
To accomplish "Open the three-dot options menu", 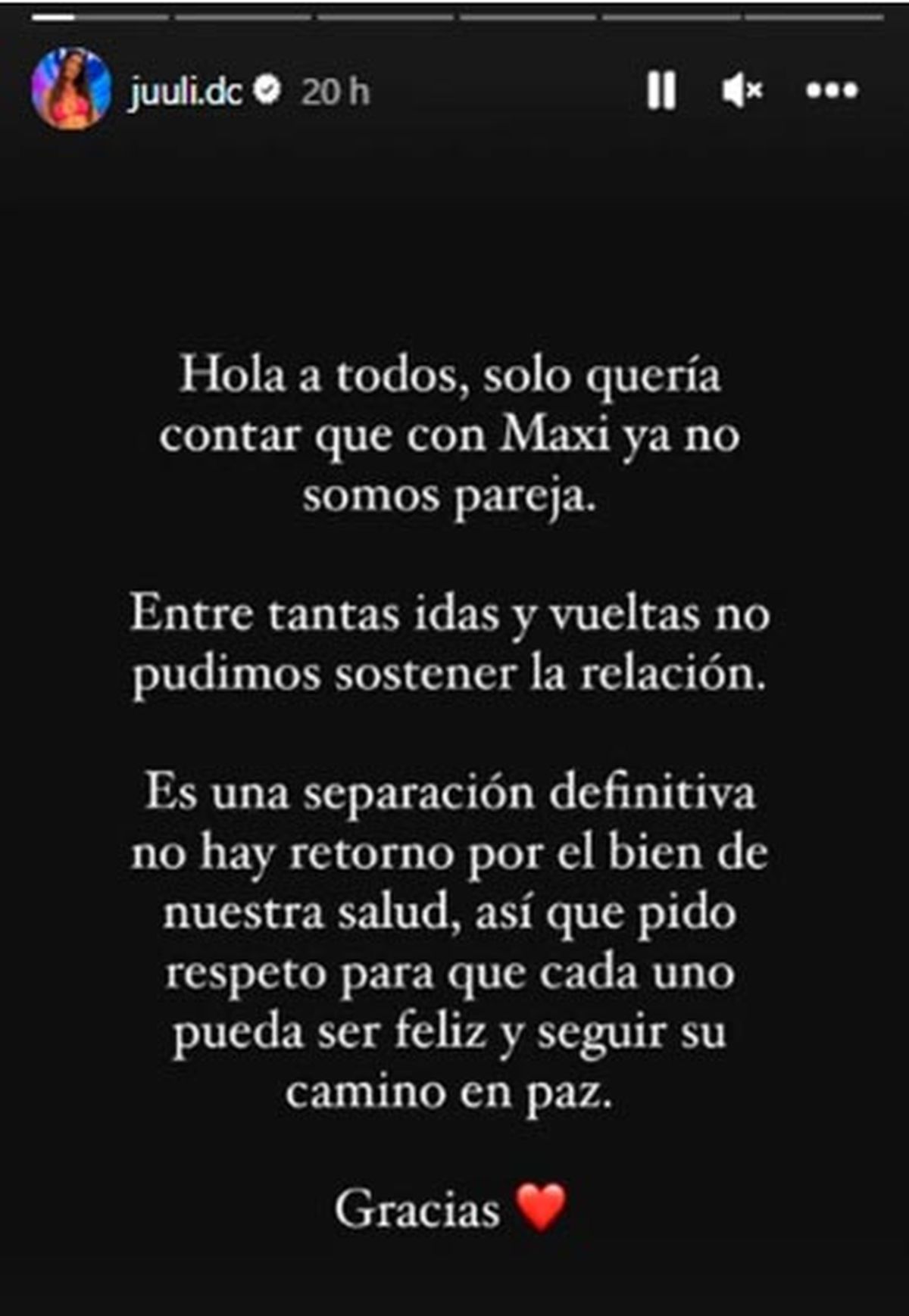I will (831, 91).
